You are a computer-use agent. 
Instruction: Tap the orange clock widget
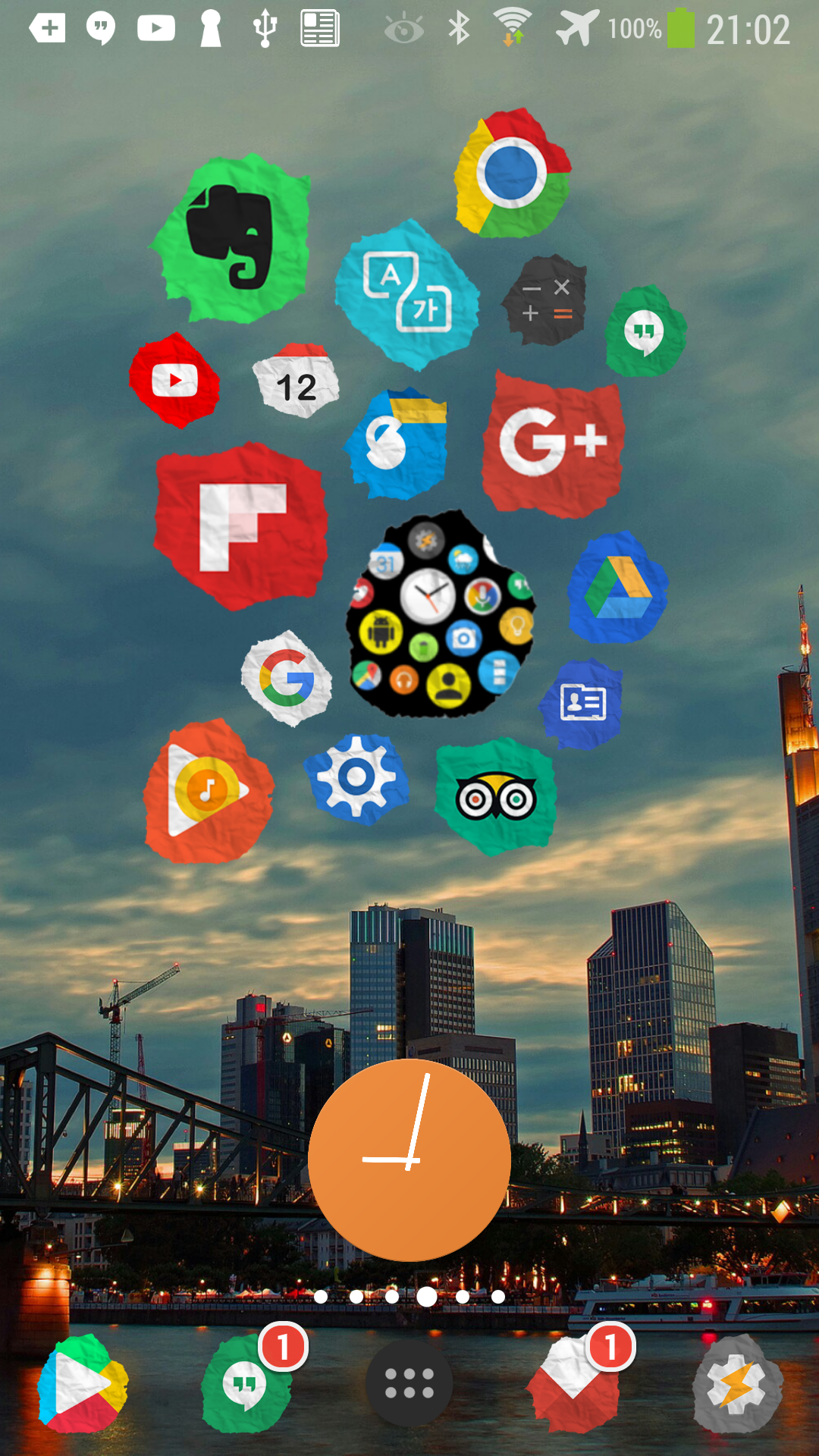pyautogui.click(x=409, y=1159)
